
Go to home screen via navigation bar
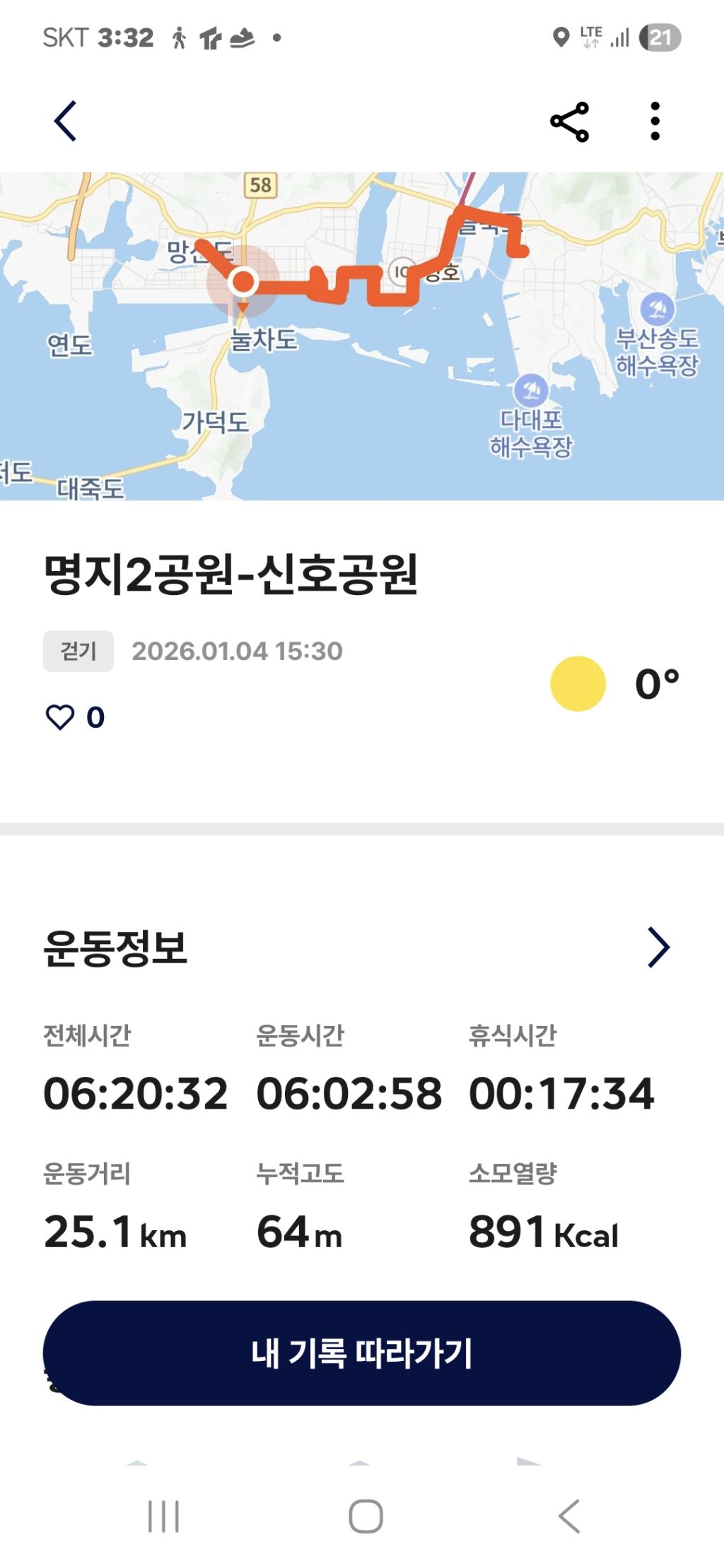point(366,1516)
